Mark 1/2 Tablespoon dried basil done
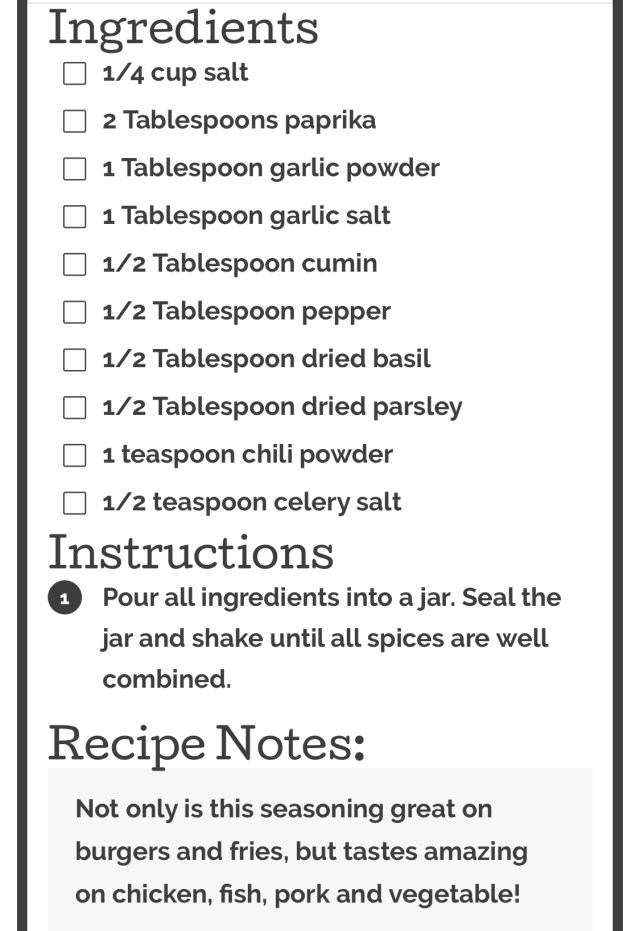 pos(75,360)
